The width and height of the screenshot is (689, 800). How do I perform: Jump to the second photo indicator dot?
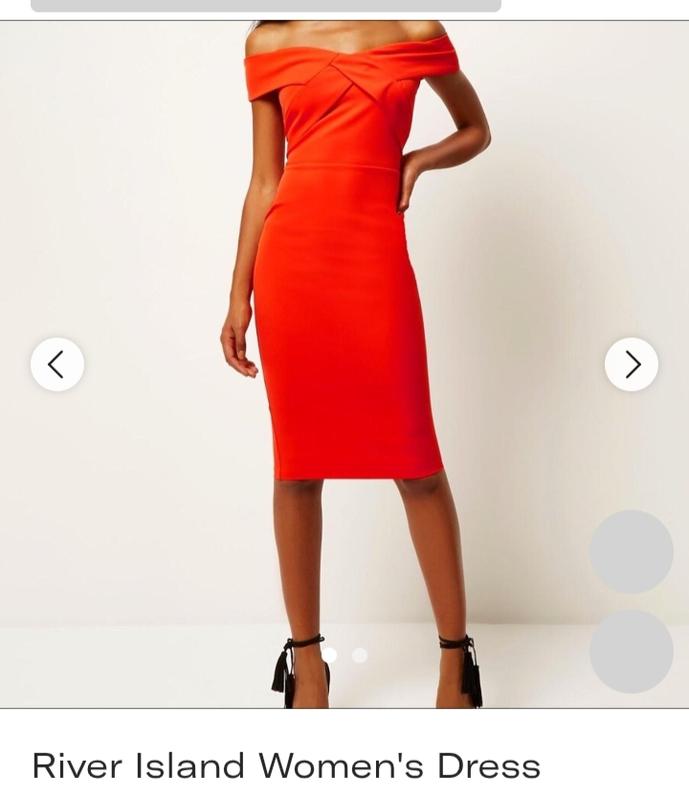pos(360,655)
